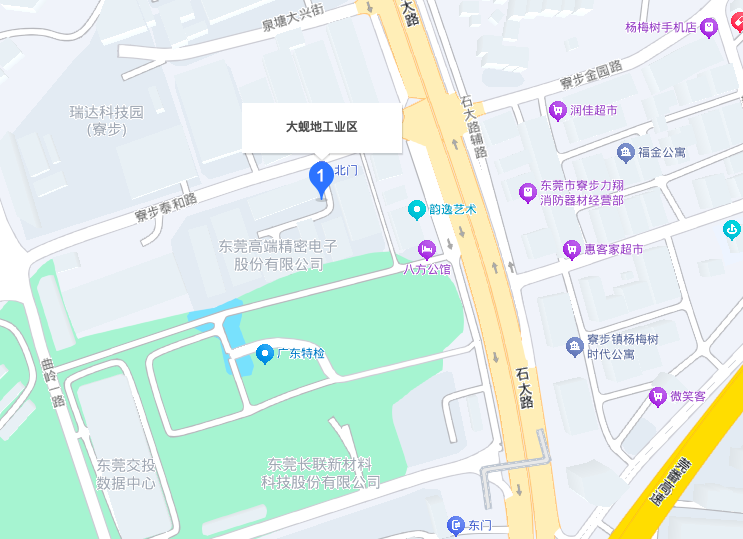This screenshot has height=539, width=743.
Task: Tap the 杨梅树手机店 shop marker
Action: point(709,28)
